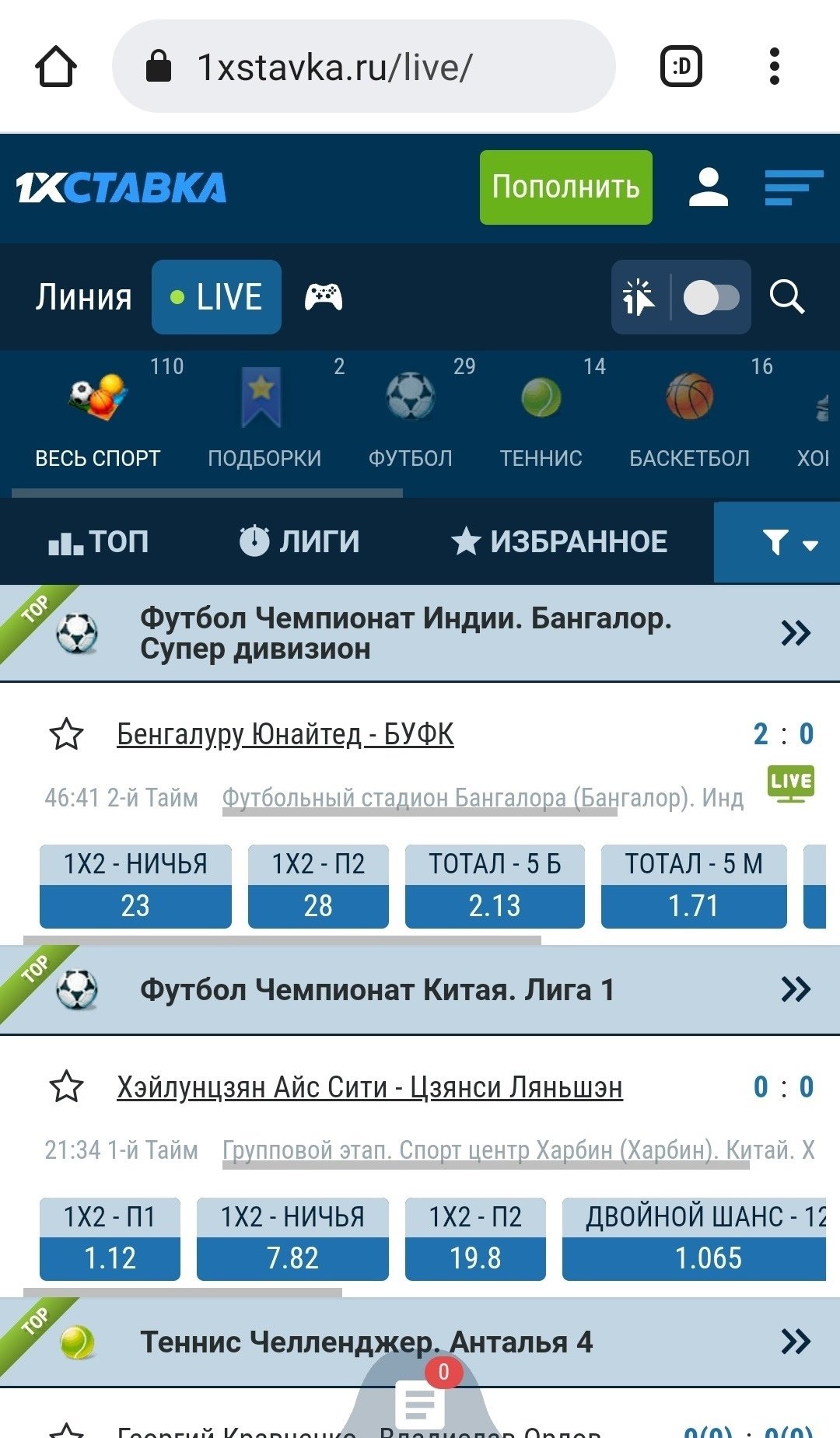Screen dimensions: 840x1438
Task: Open the match Хэйлунцзян Айс Сити - Цзянси Ляньшэн
Action: pos(369,1087)
